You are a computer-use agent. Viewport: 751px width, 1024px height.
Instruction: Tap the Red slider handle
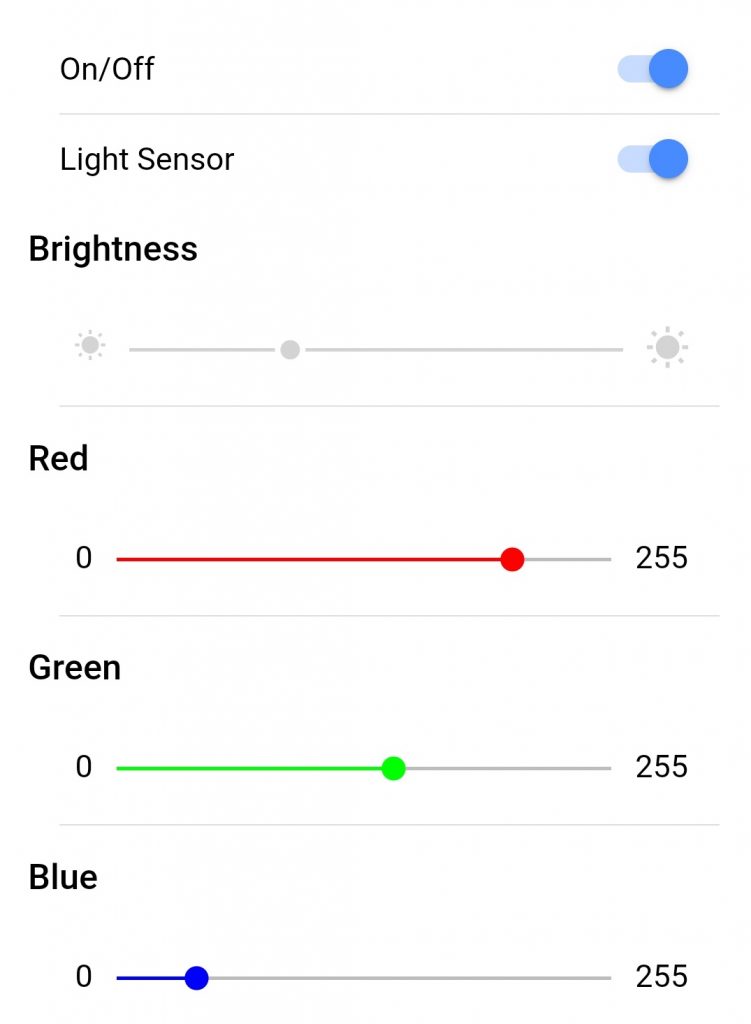512,559
